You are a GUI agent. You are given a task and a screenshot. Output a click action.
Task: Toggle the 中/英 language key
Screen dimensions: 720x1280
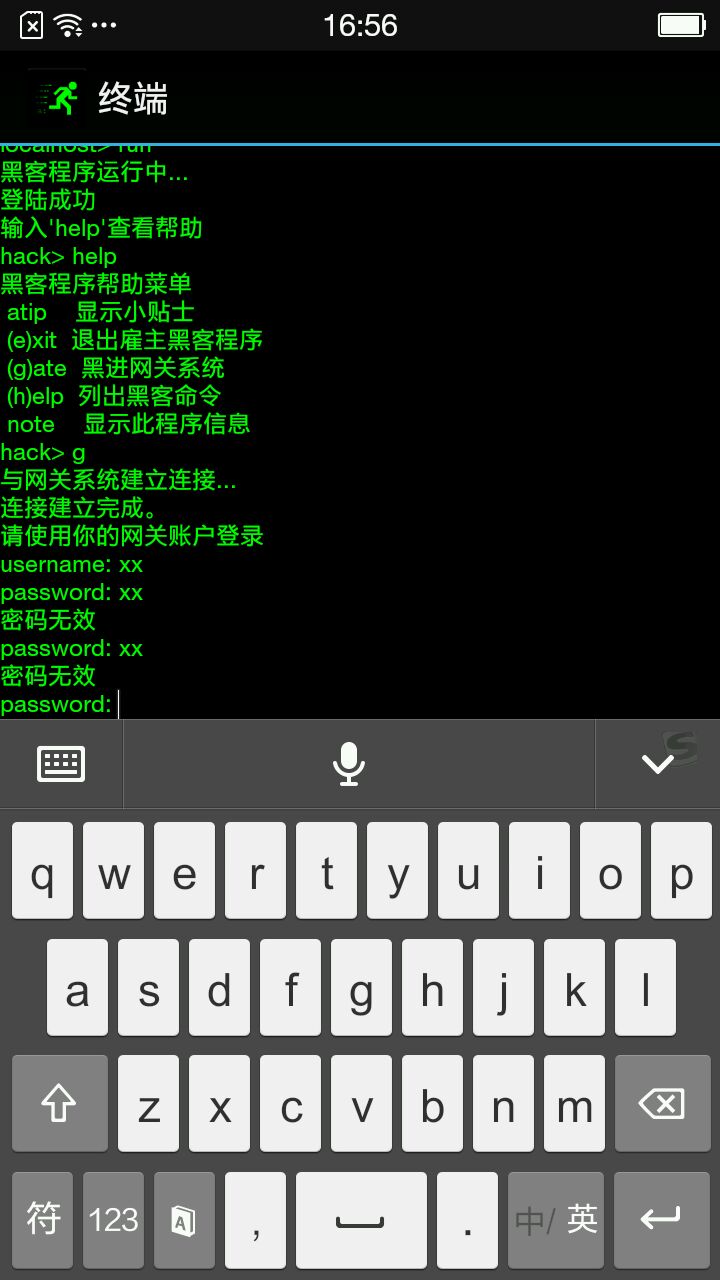click(x=556, y=1219)
